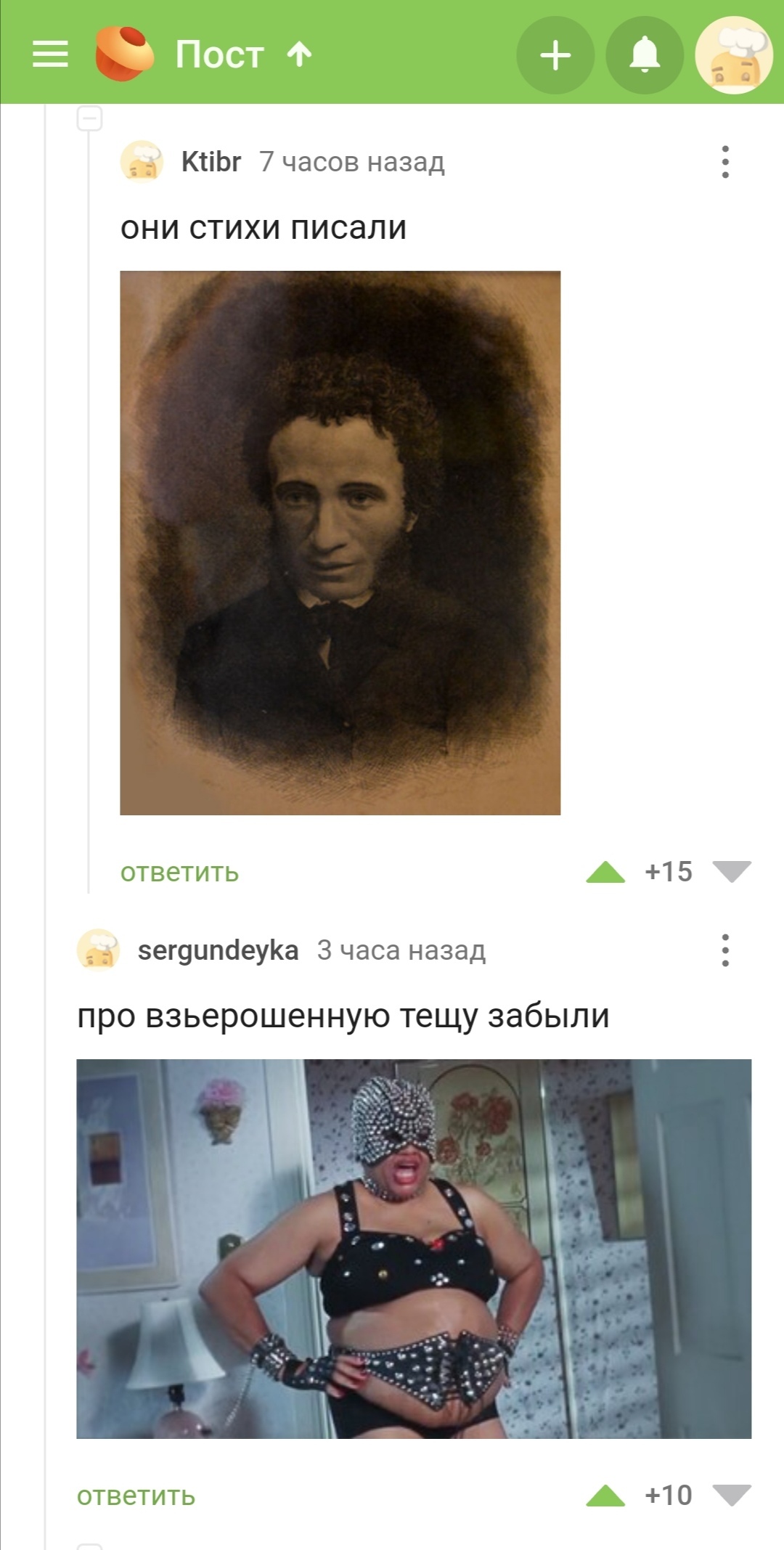Reply to sergundeyka's comment
Viewport: 784px width, 1550px height.
click(136, 1496)
